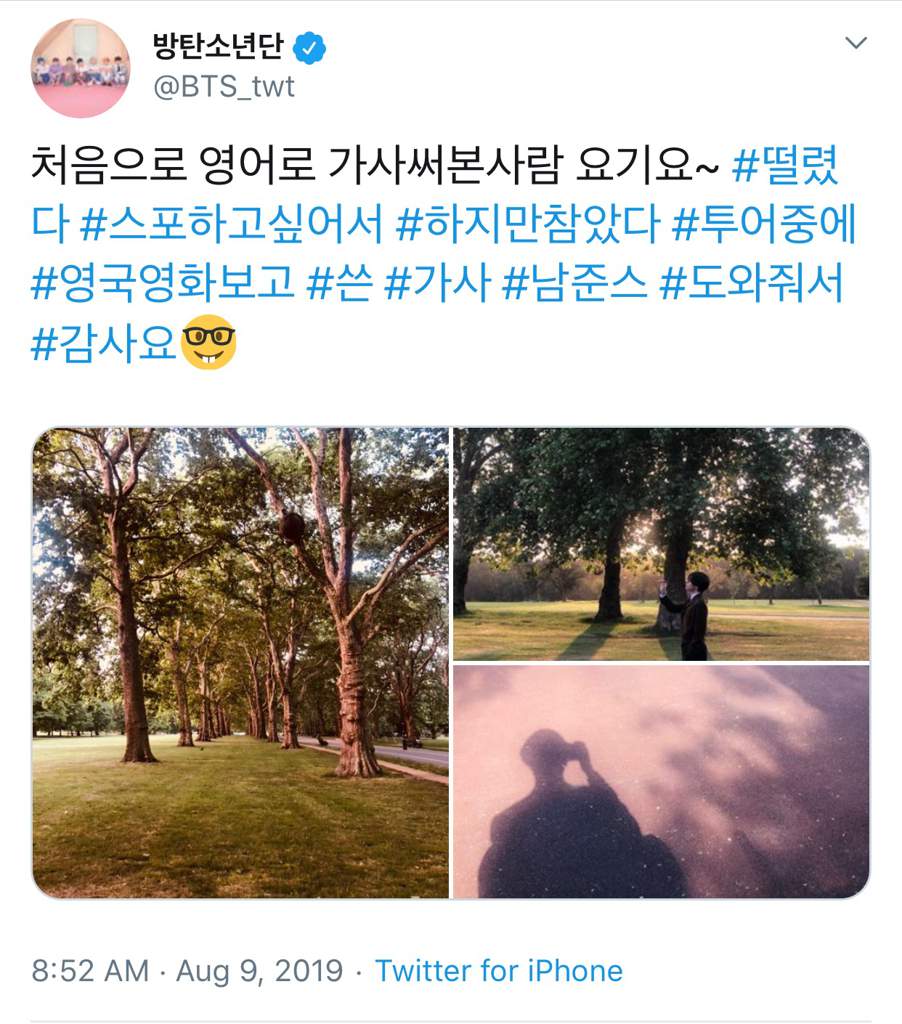Open hashtag #투어중에
902x1024 pixels.
[765, 226]
